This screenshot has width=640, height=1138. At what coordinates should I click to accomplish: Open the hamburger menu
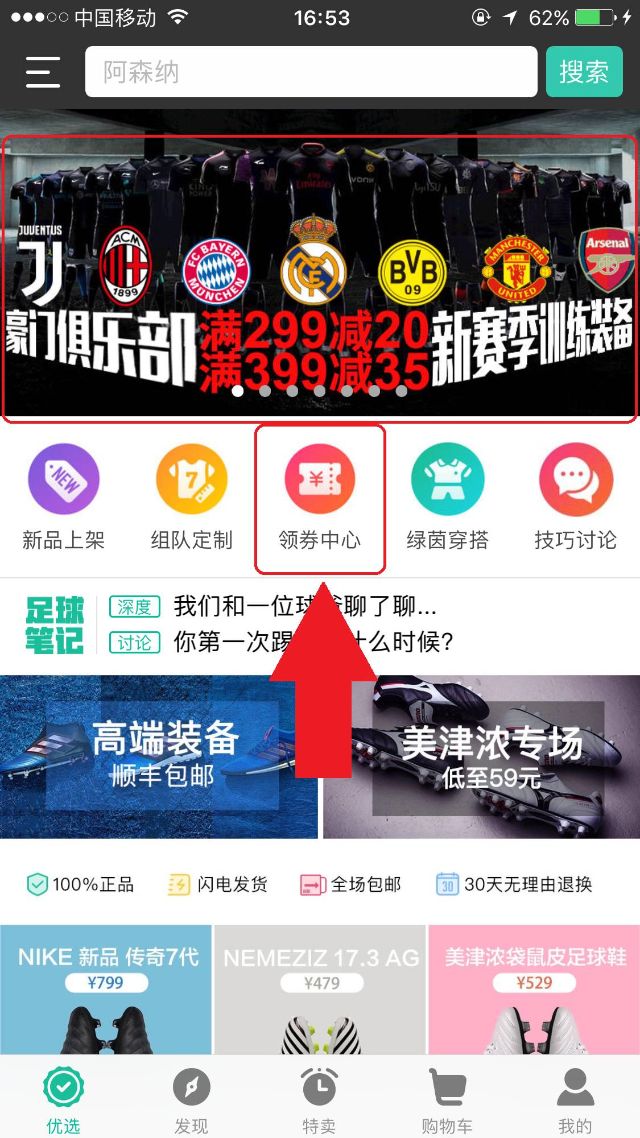(43, 72)
